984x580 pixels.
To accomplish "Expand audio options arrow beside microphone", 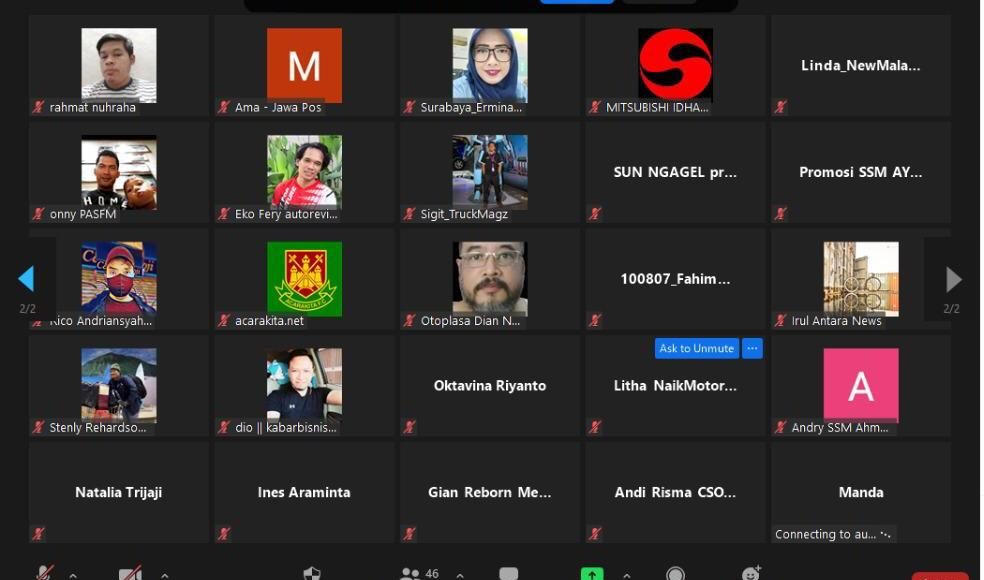I will click(x=73, y=575).
